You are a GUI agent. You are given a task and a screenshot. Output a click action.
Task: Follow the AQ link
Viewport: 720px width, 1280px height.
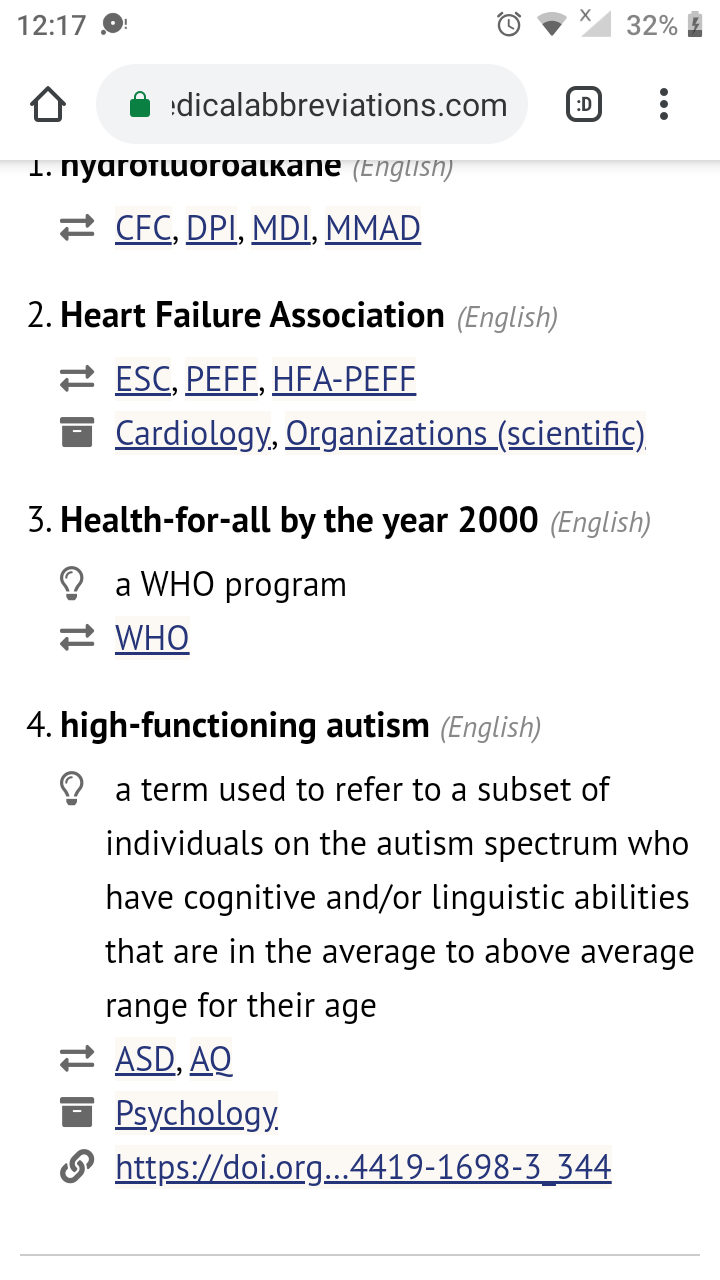(x=211, y=1059)
